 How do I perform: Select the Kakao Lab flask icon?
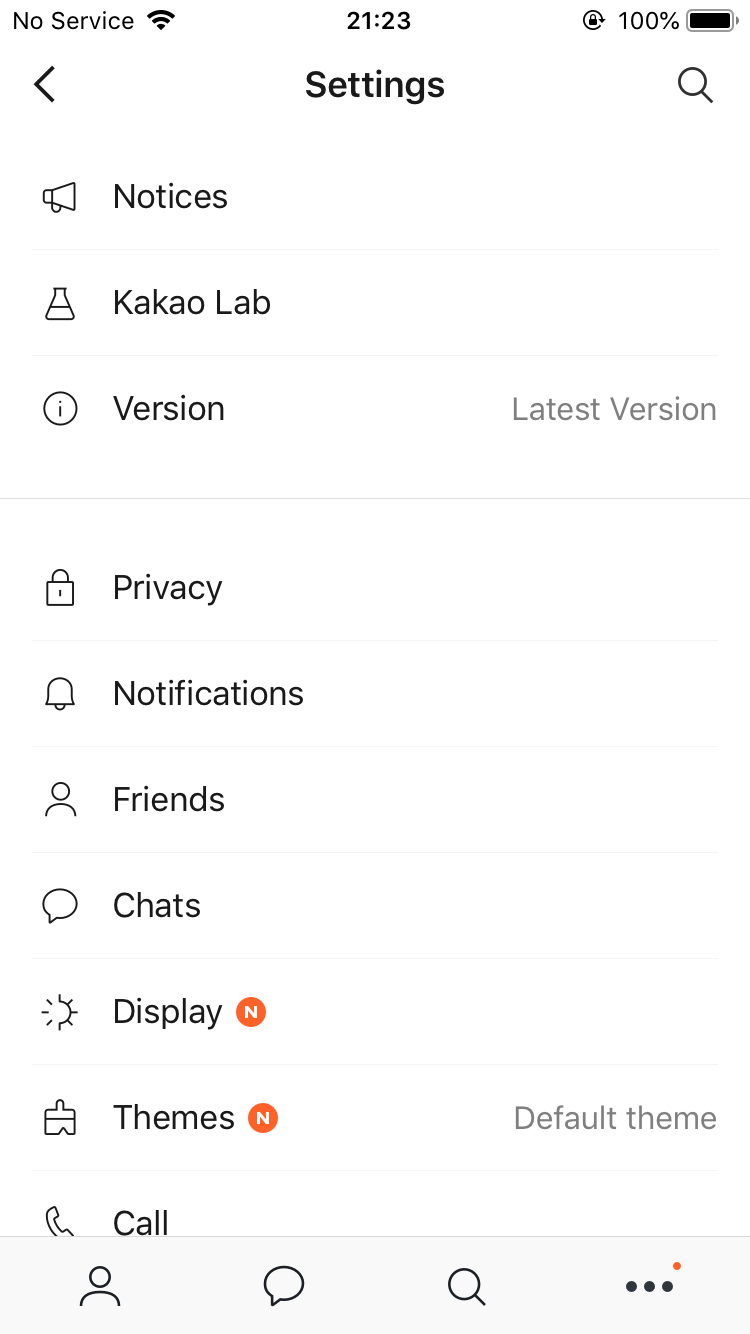tap(60, 303)
